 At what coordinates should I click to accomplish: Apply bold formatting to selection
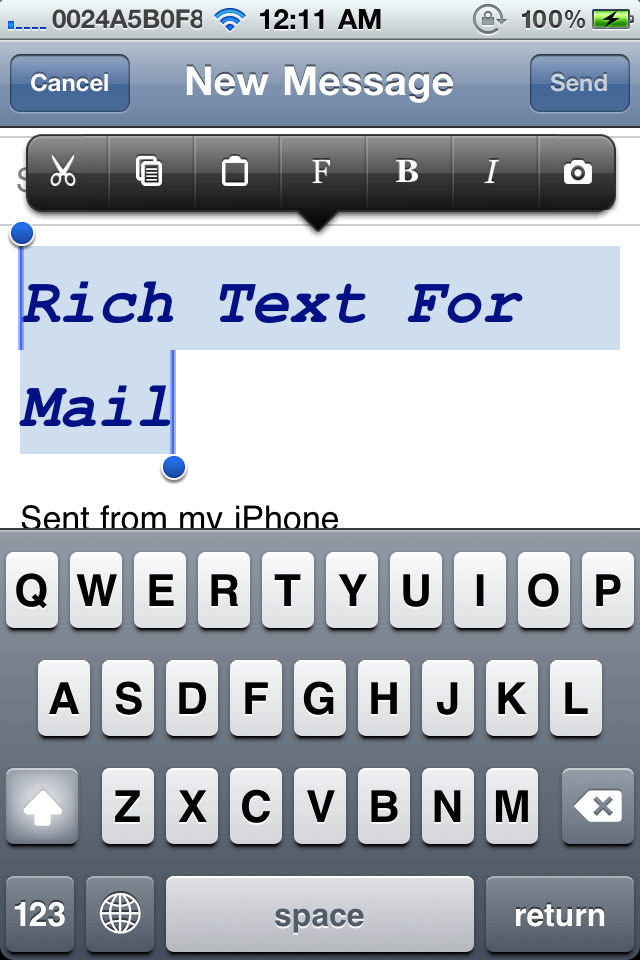click(x=406, y=172)
